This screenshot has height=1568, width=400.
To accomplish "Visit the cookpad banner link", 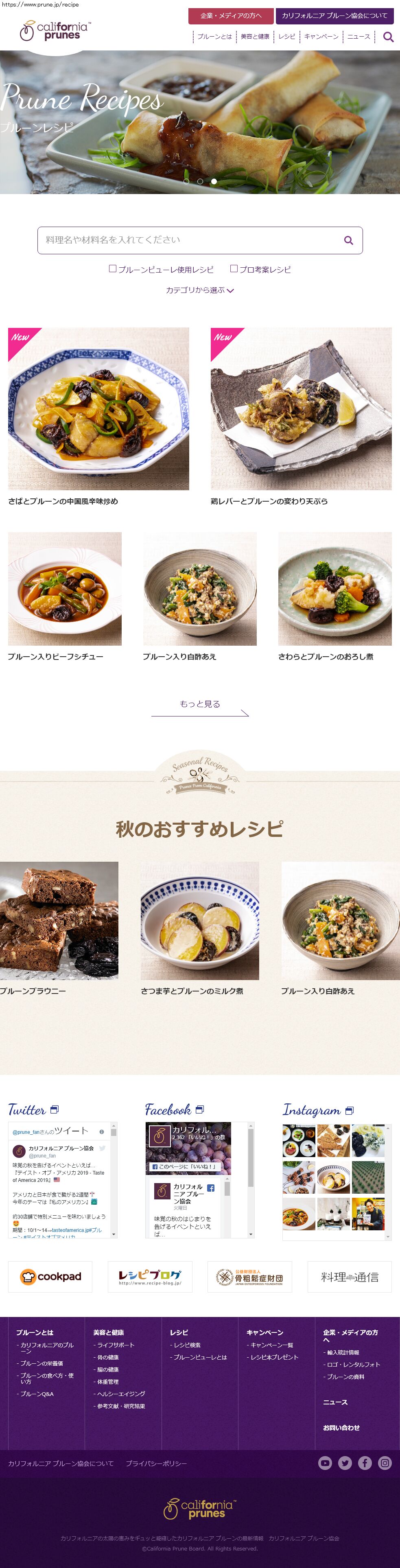I will [x=50, y=1276].
